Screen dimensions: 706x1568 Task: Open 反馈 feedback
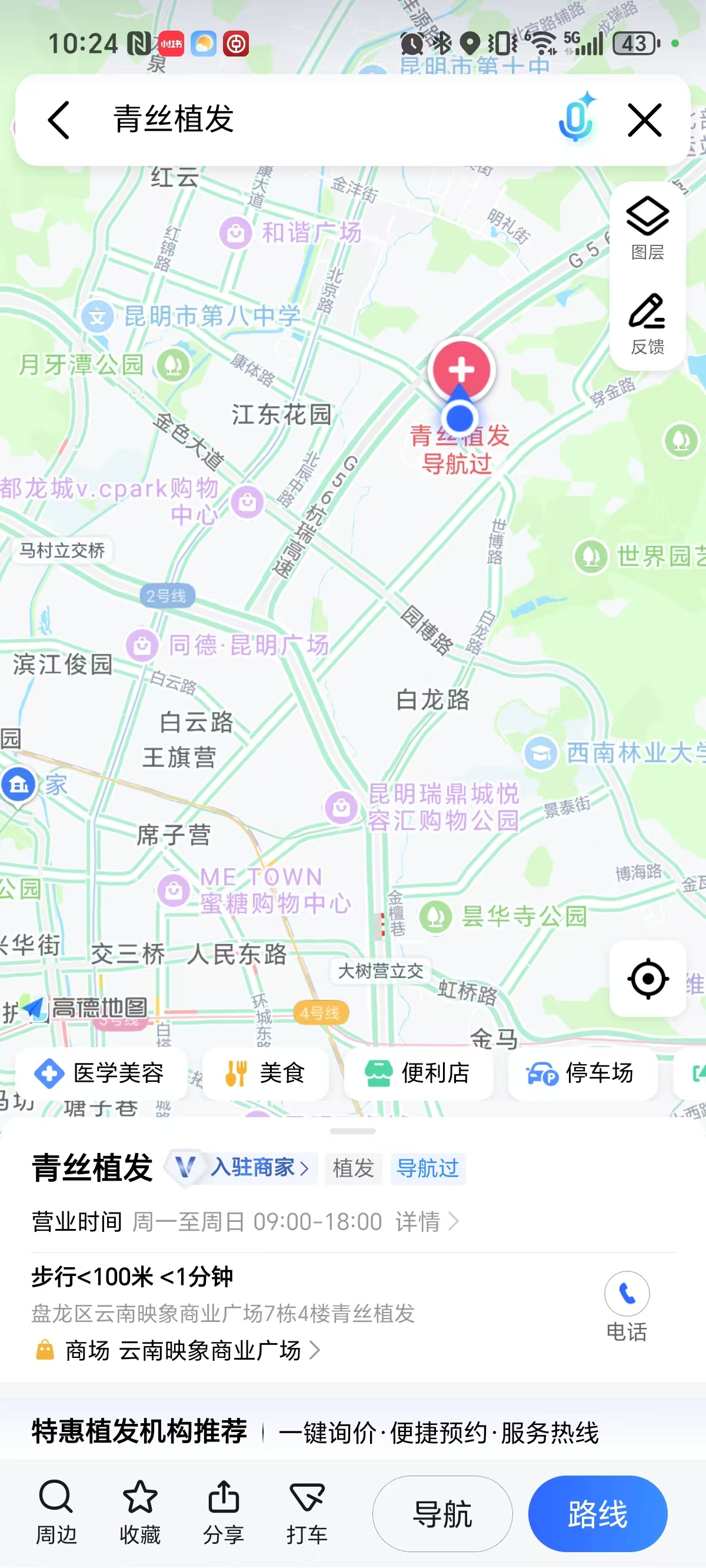tap(647, 324)
